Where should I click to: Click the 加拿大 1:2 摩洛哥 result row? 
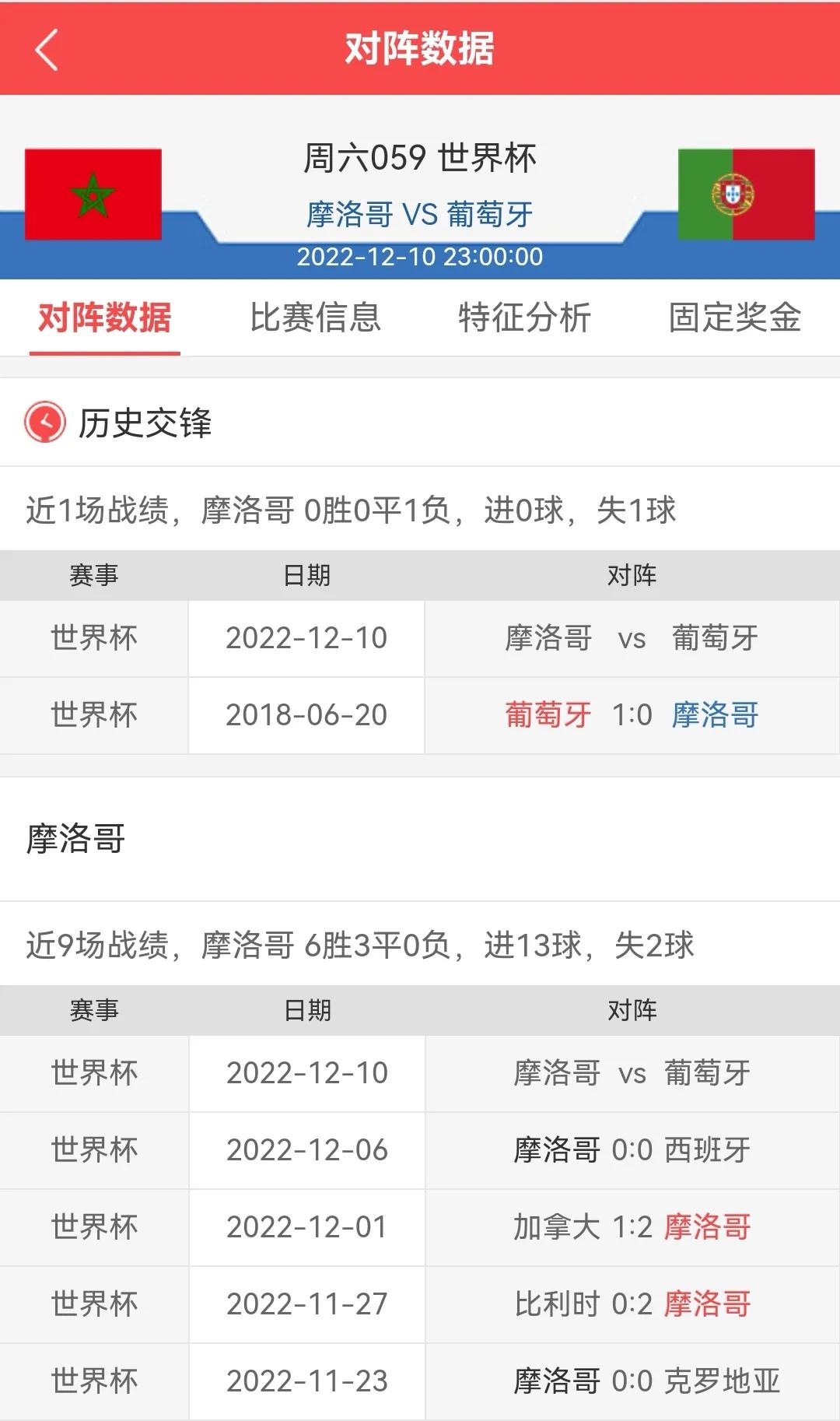click(x=630, y=1226)
